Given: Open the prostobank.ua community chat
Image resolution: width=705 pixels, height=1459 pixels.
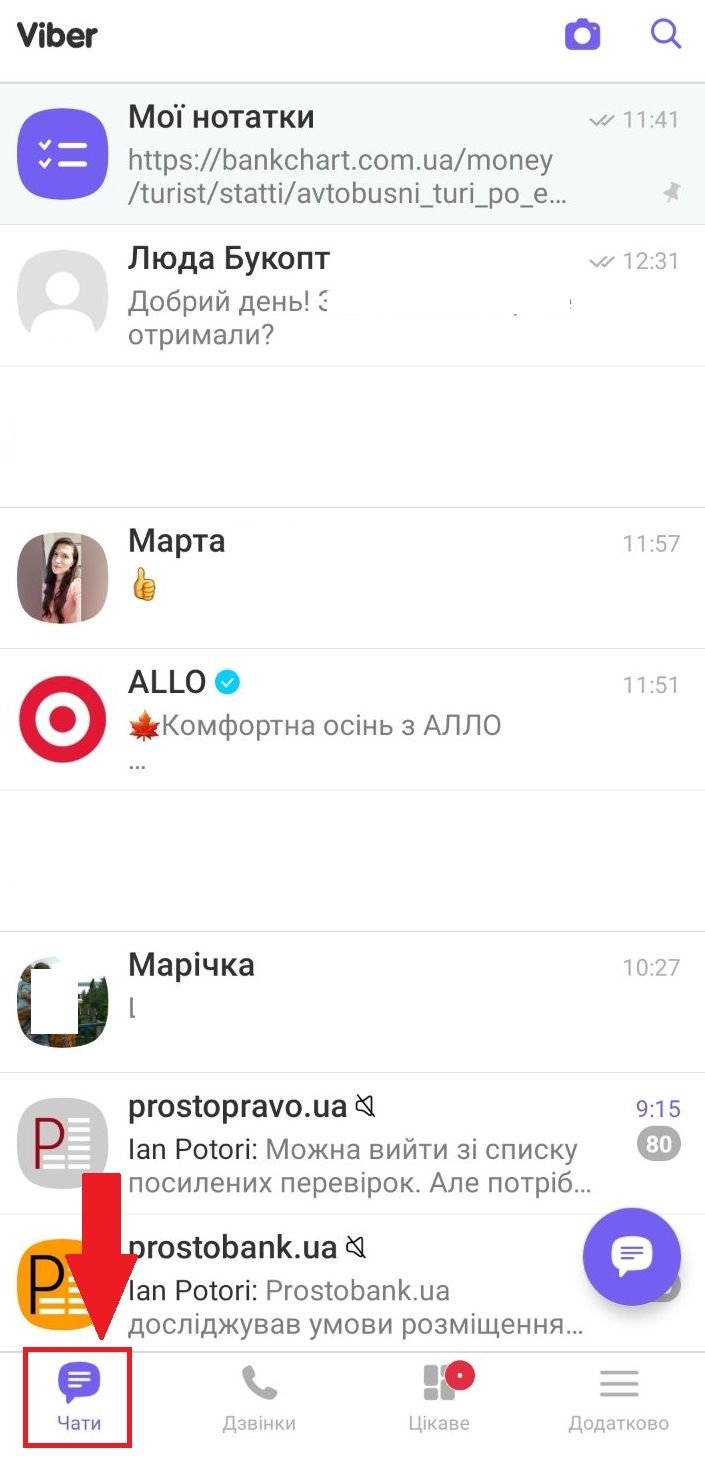Looking at the screenshot, I should [x=330, y=1283].
